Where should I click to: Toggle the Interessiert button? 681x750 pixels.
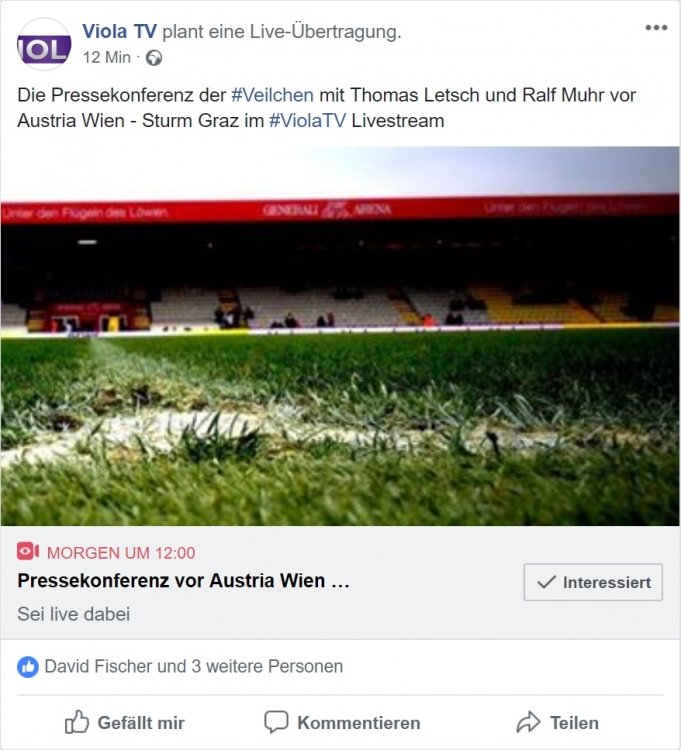click(593, 582)
